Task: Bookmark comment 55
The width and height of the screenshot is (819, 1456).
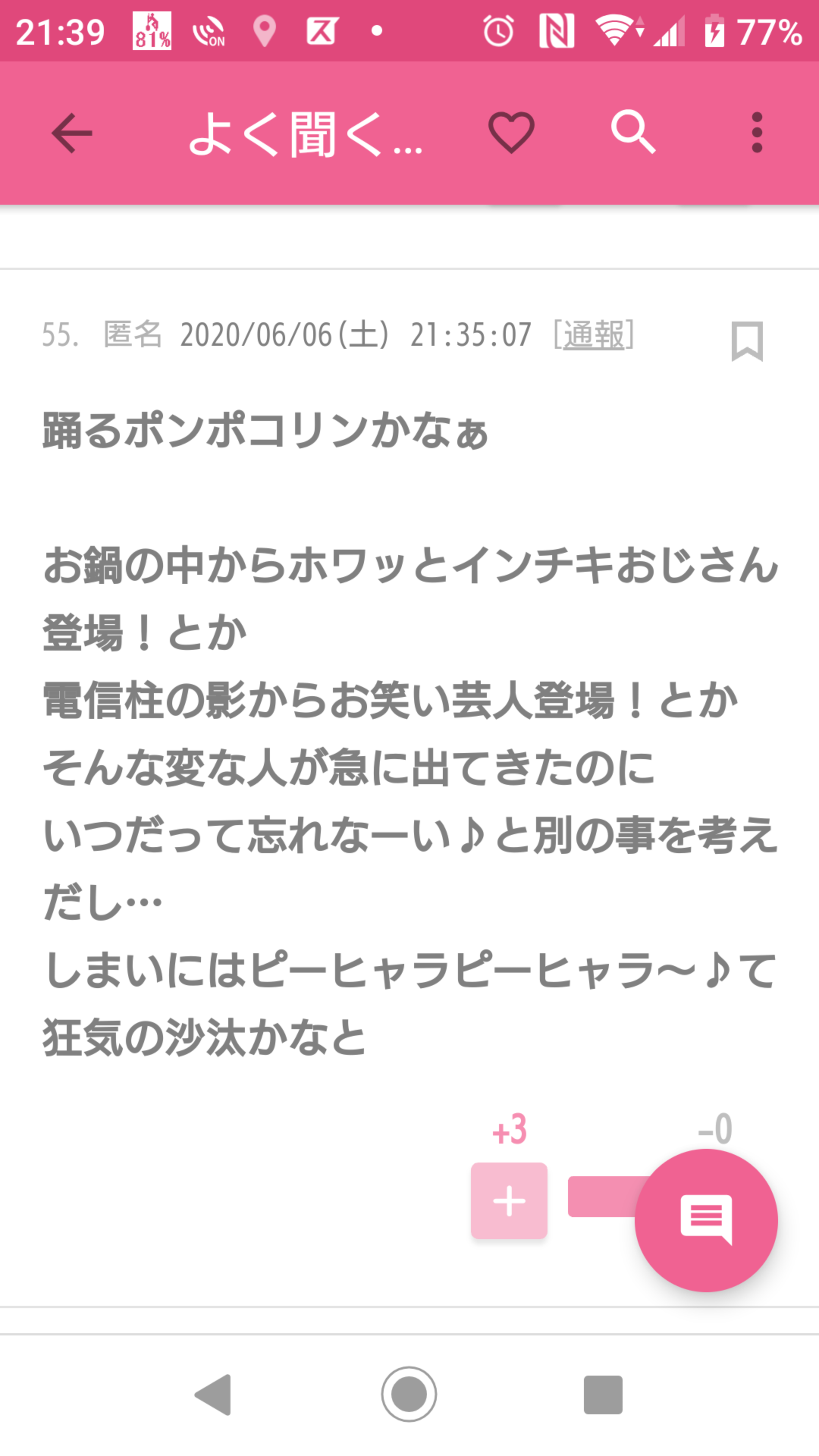Action: coord(747,341)
